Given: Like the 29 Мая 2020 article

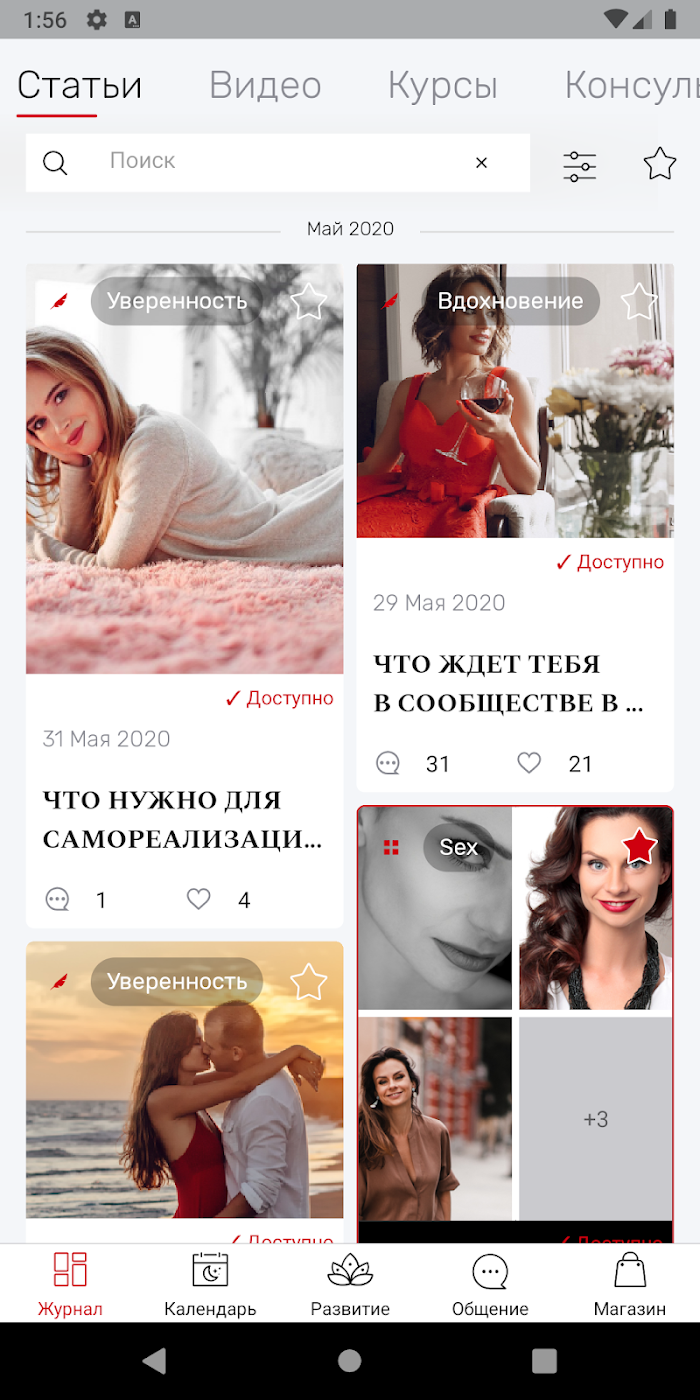Looking at the screenshot, I should 529,764.
